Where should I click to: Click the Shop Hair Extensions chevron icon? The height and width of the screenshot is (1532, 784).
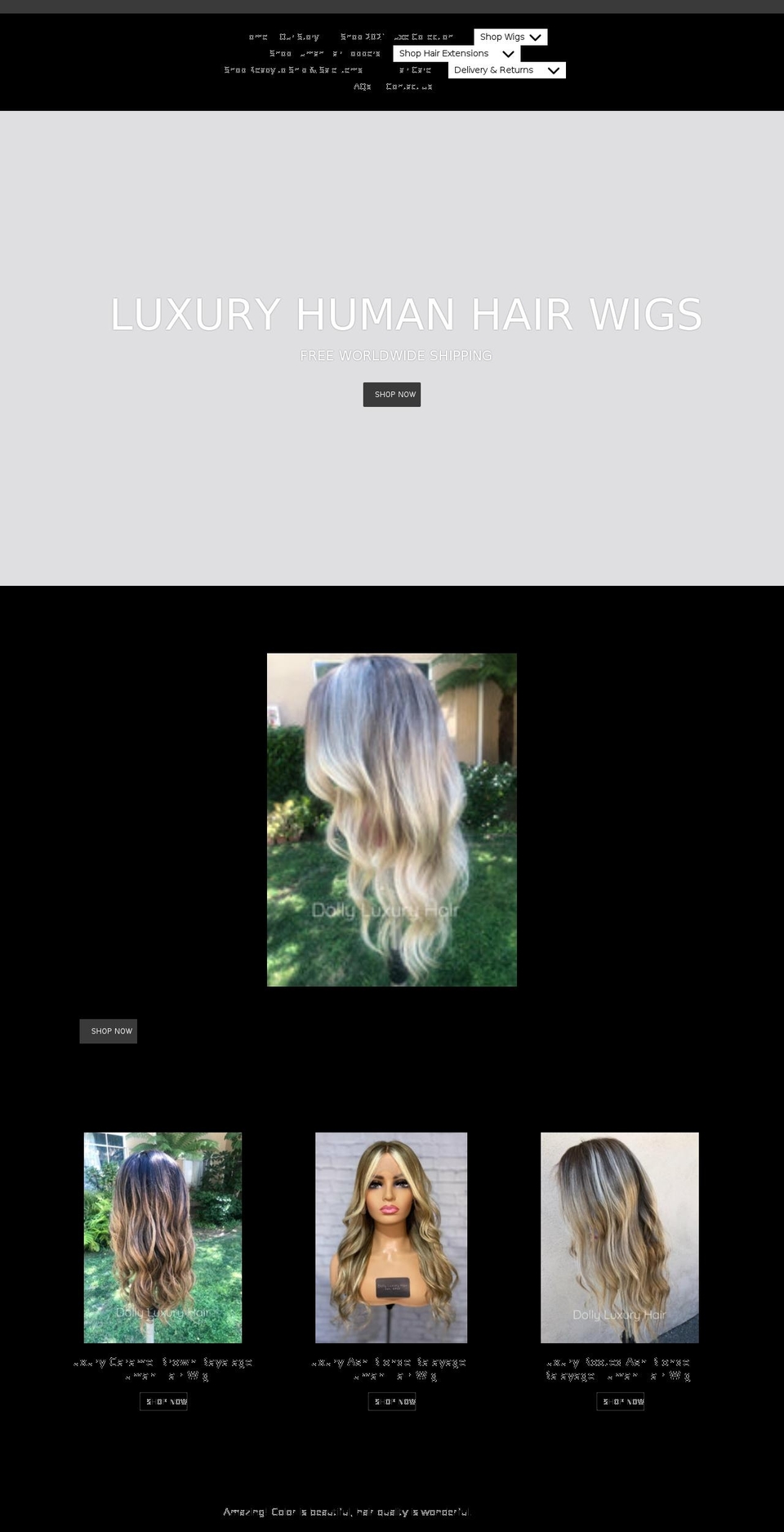pyautogui.click(x=508, y=53)
